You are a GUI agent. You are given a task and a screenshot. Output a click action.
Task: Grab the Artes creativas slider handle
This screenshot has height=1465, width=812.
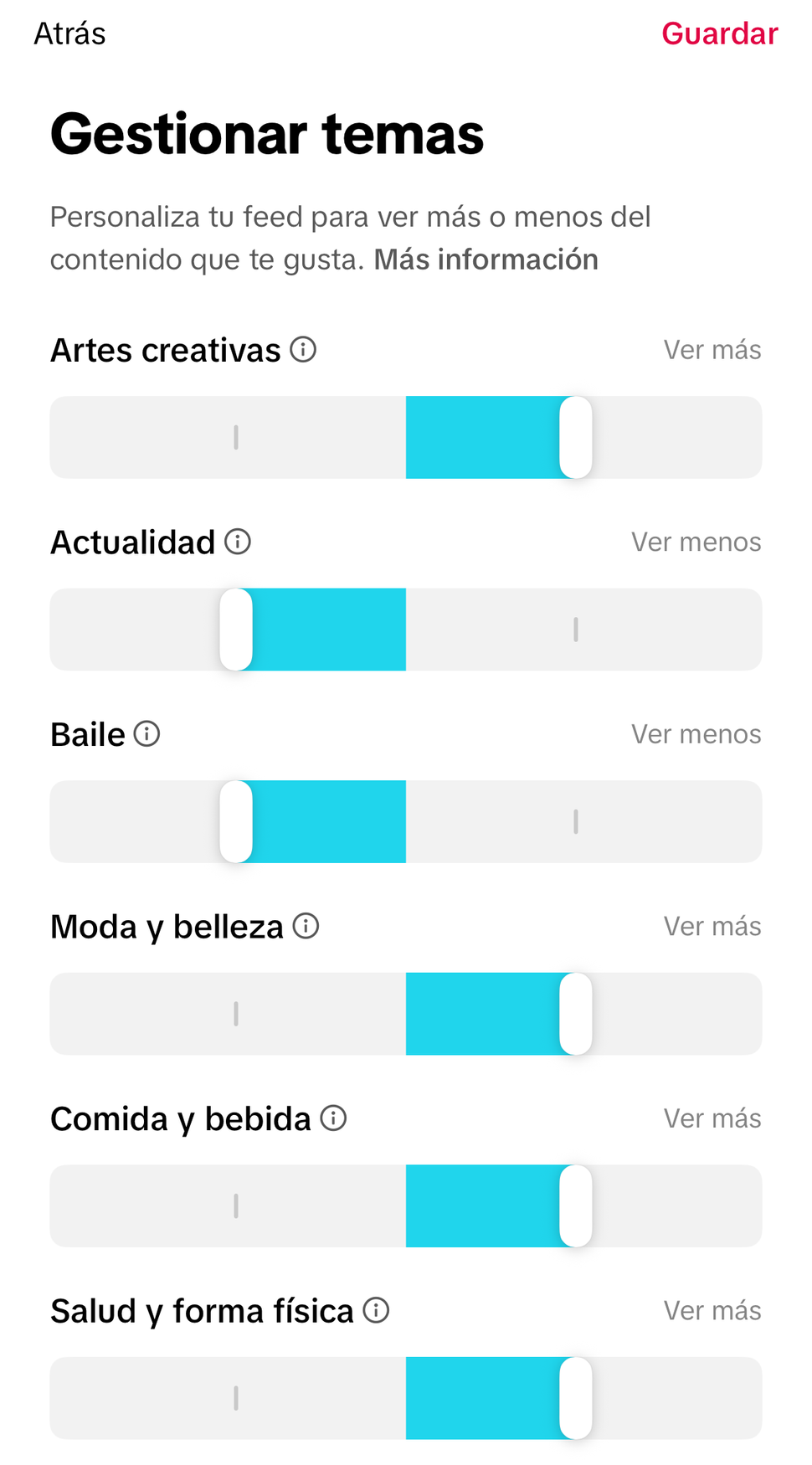click(x=575, y=437)
